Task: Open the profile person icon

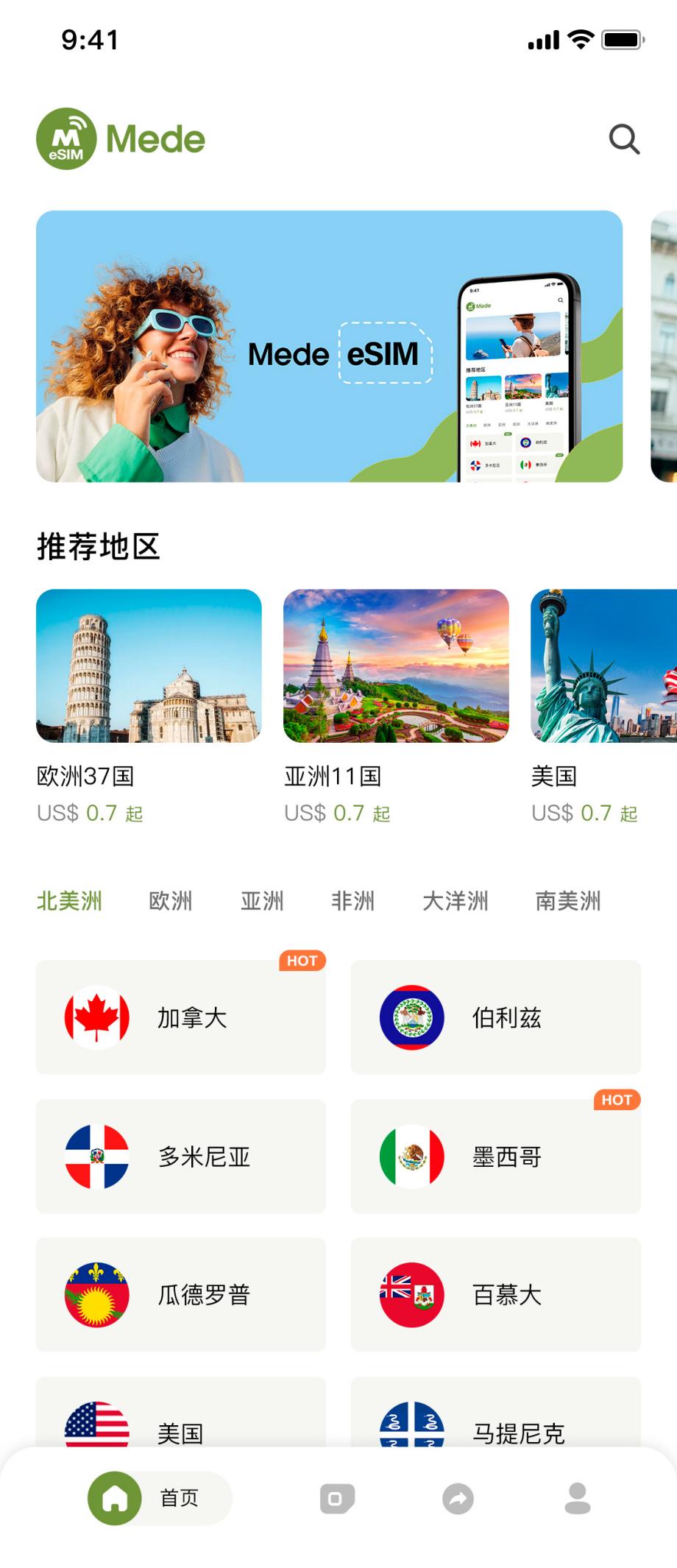Action: (577, 1498)
